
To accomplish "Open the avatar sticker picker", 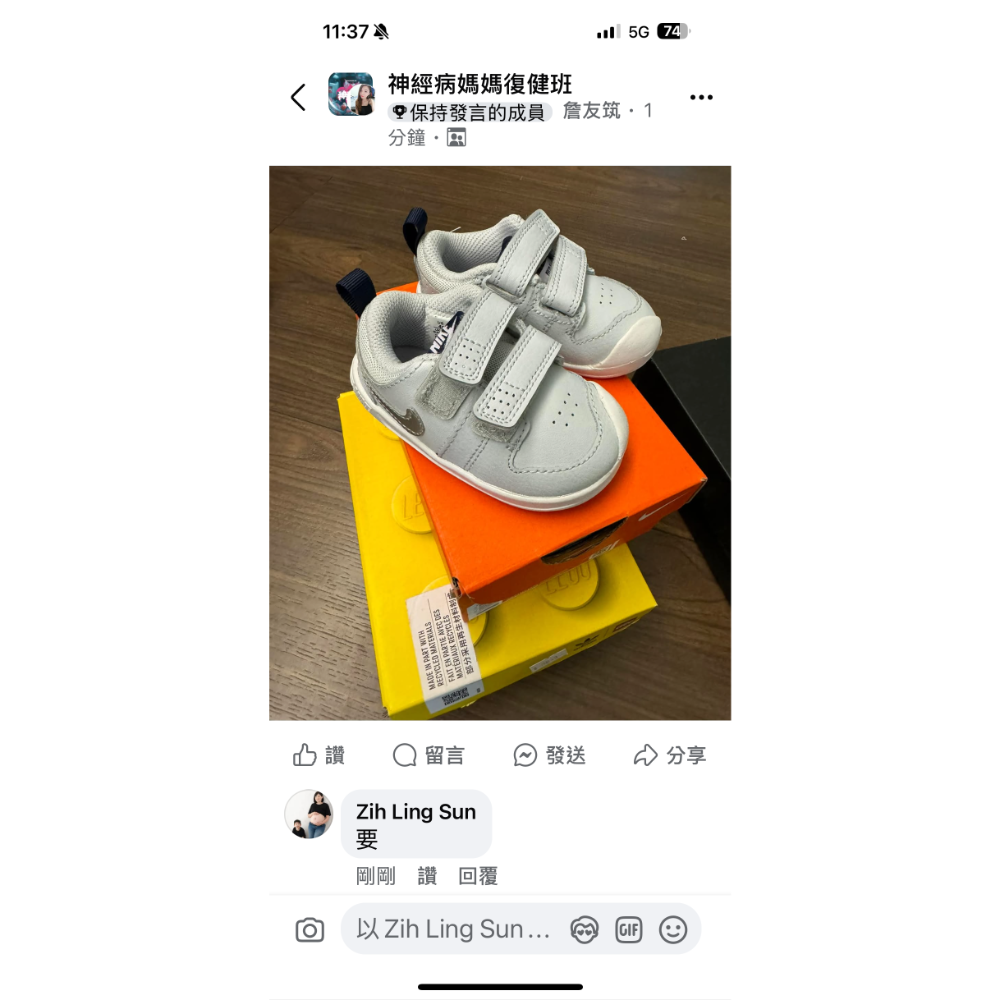I will pyautogui.click(x=584, y=930).
